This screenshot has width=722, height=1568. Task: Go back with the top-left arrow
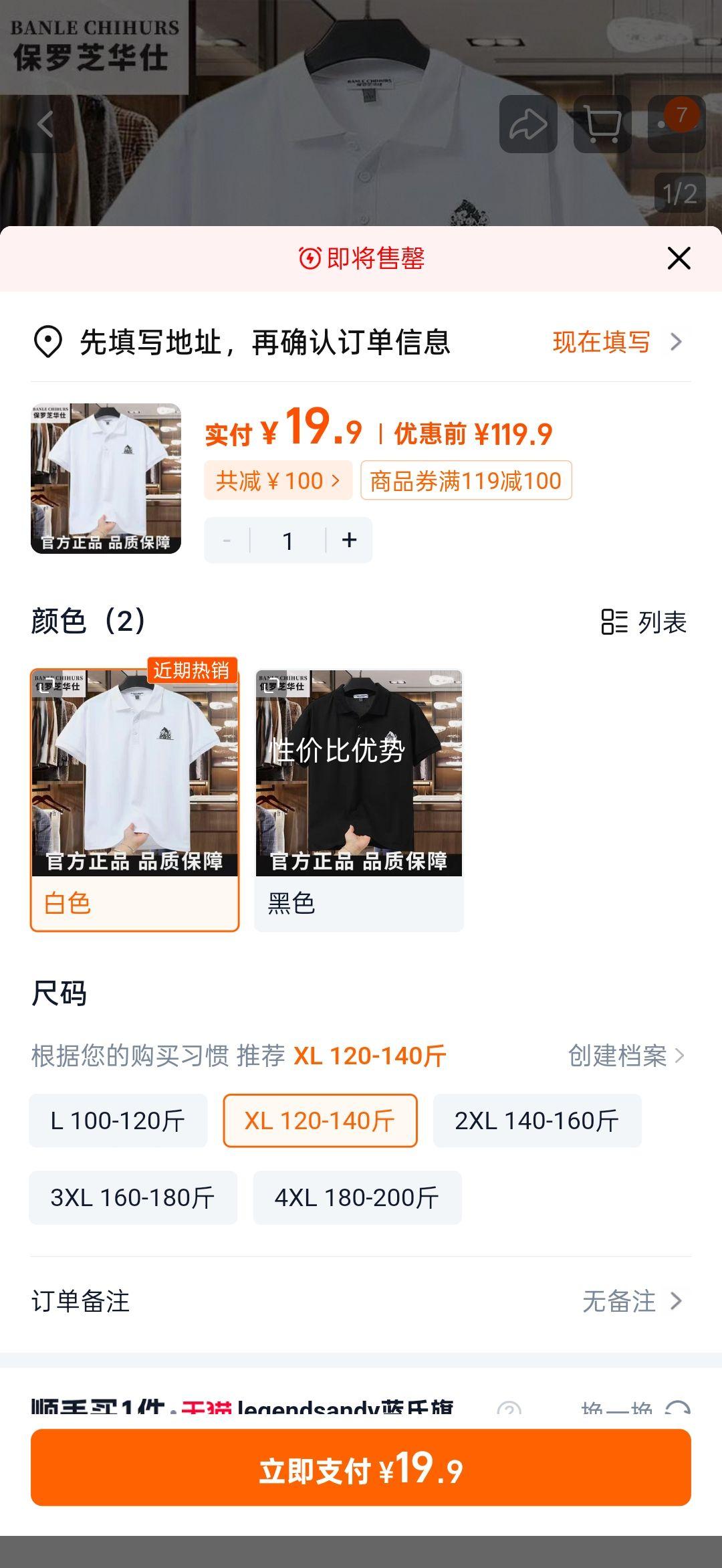[x=45, y=124]
